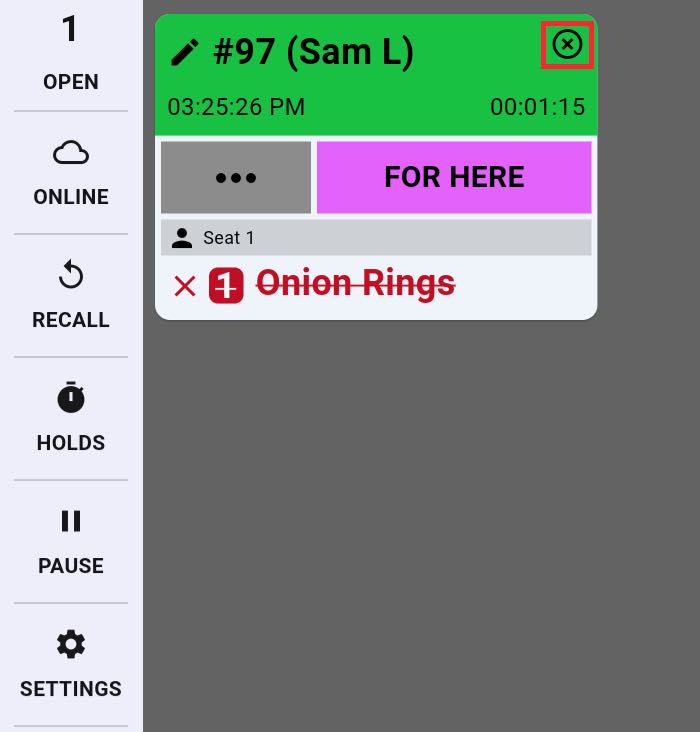Pause incoming orders
Screen dimensions: 700x732
70,542
